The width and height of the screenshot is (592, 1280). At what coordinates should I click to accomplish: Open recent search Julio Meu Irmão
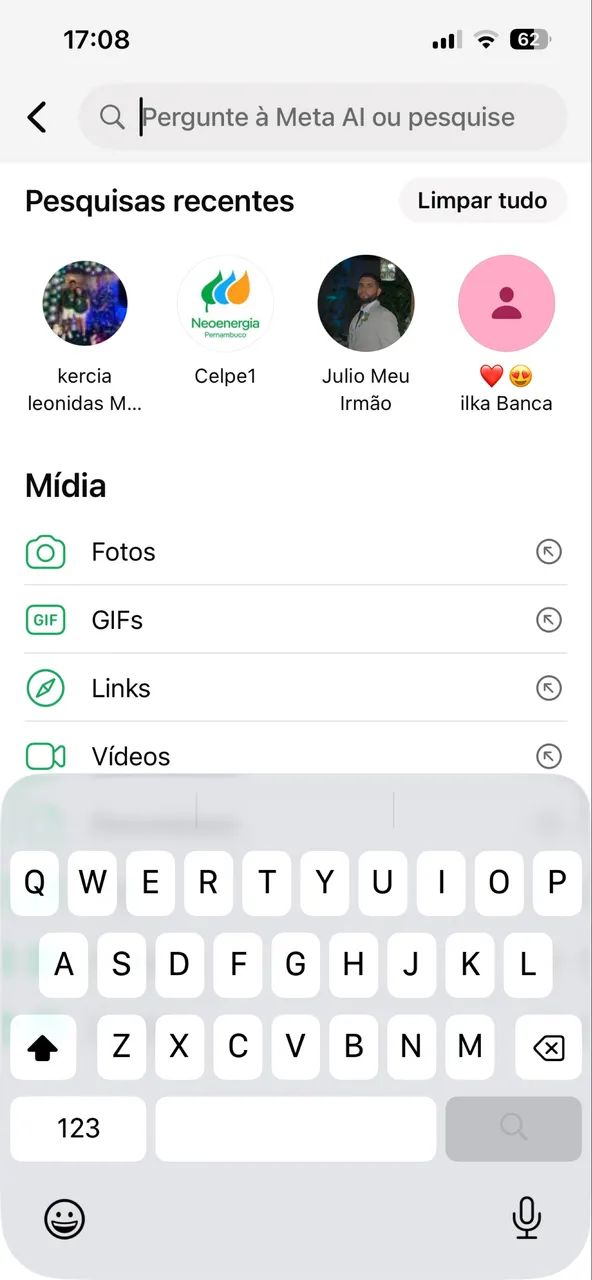pyautogui.click(x=366, y=336)
